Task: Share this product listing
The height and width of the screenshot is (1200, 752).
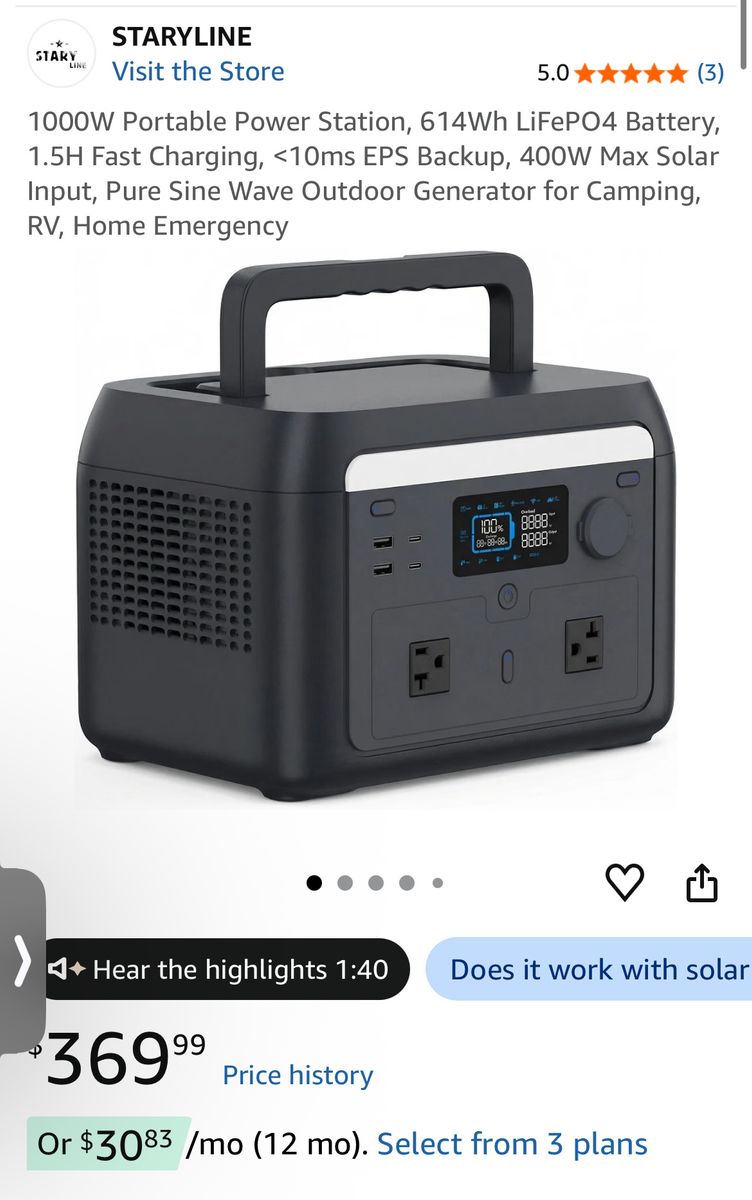Action: click(702, 882)
